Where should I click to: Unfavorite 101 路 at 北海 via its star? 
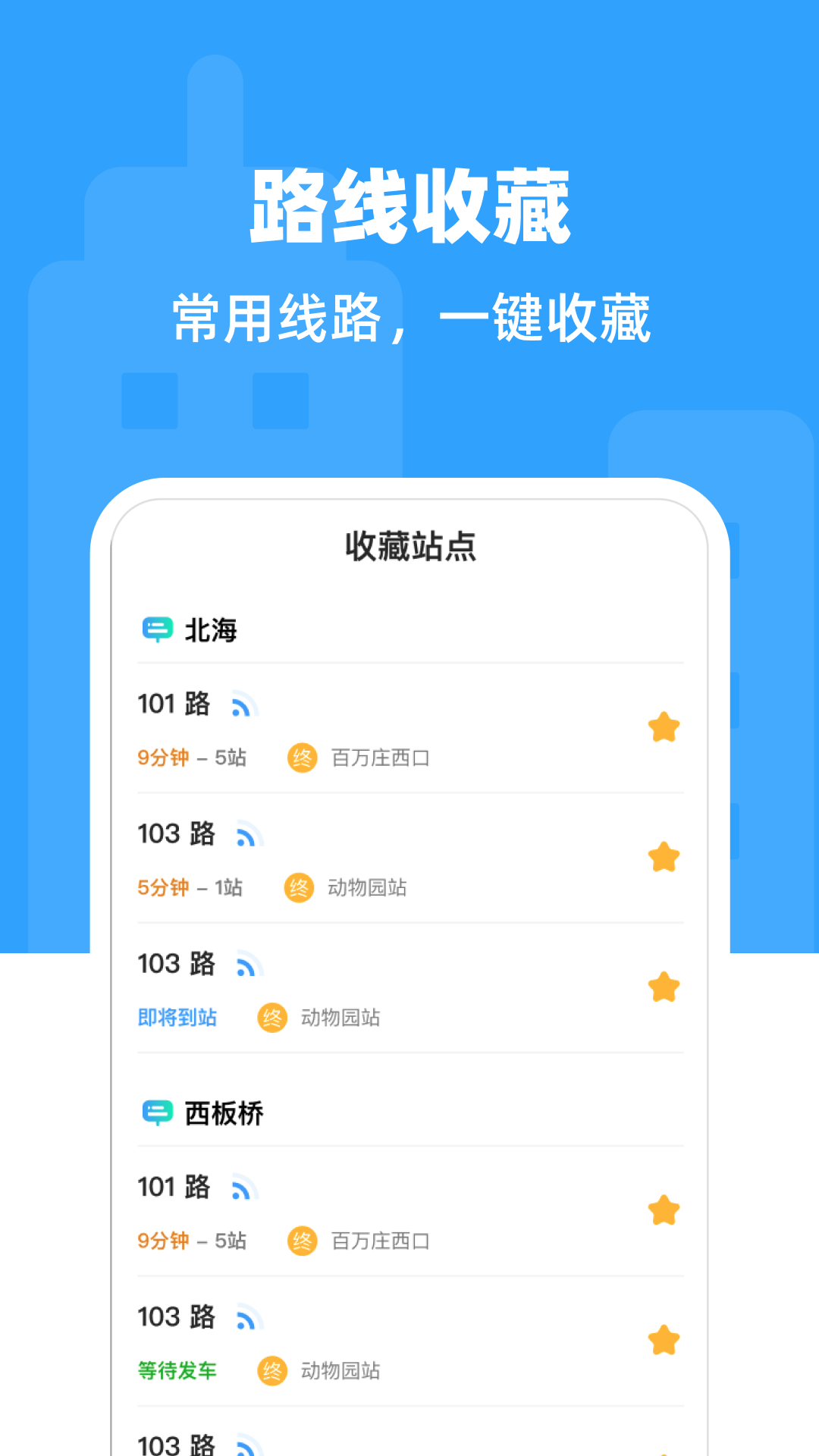point(664,726)
